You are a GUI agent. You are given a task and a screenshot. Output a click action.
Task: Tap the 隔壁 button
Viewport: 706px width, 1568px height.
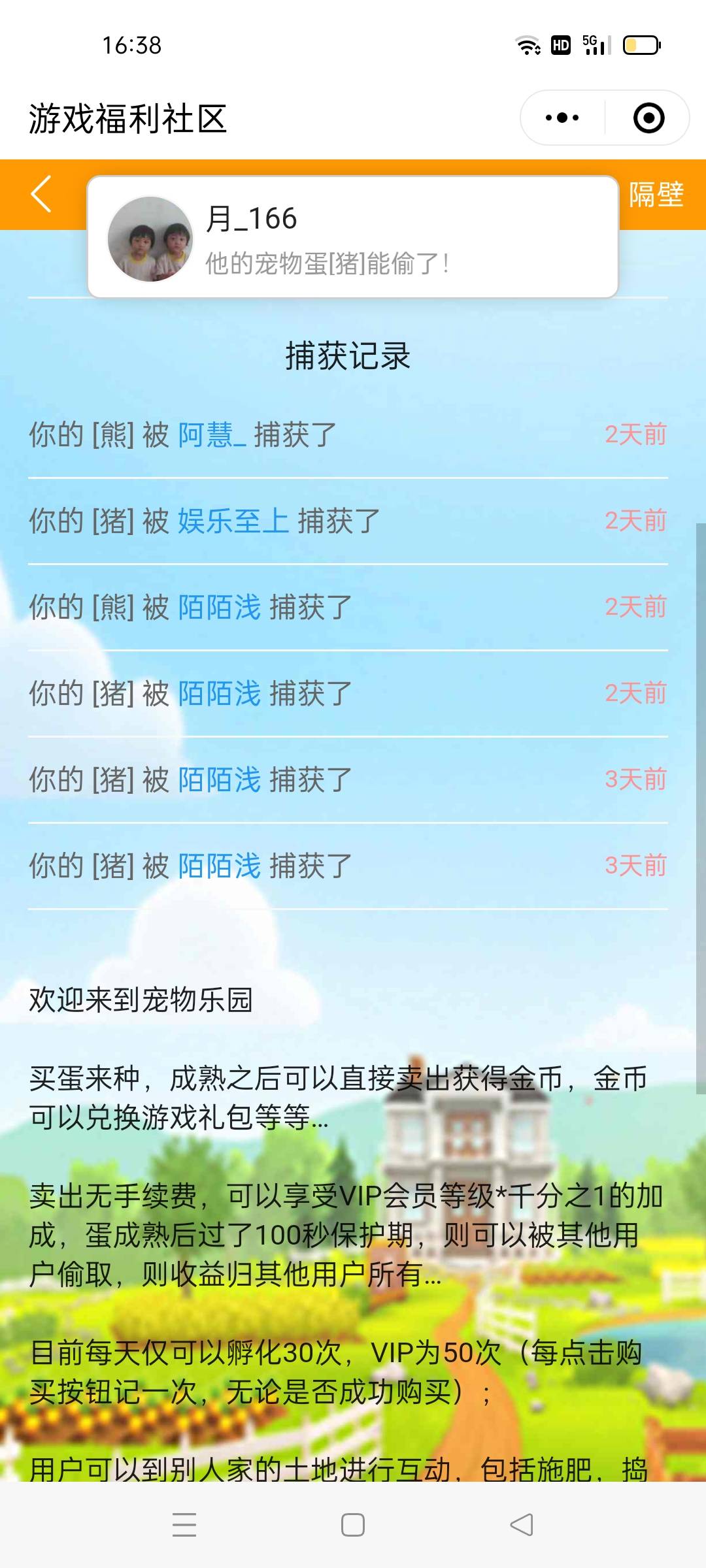click(x=656, y=195)
